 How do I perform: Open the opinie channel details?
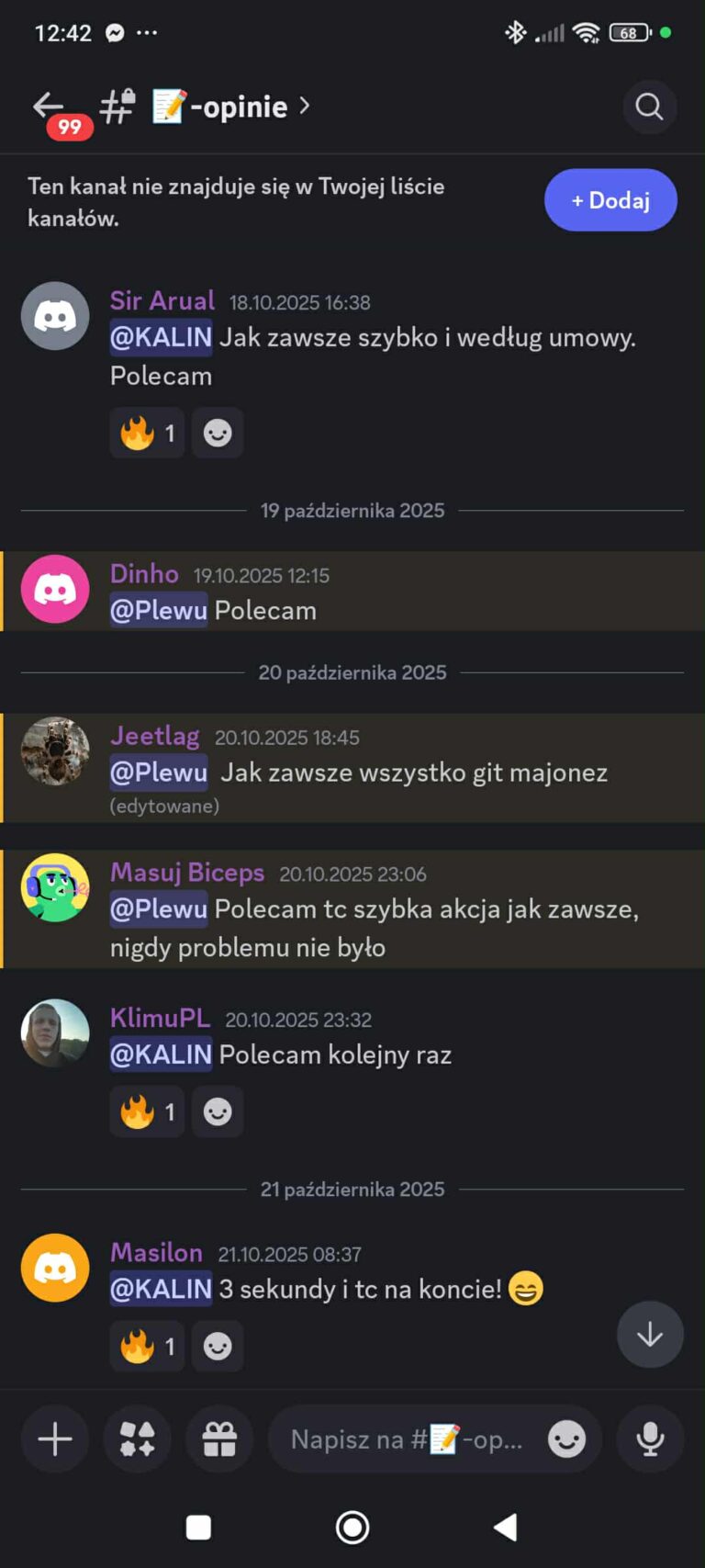[239, 107]
